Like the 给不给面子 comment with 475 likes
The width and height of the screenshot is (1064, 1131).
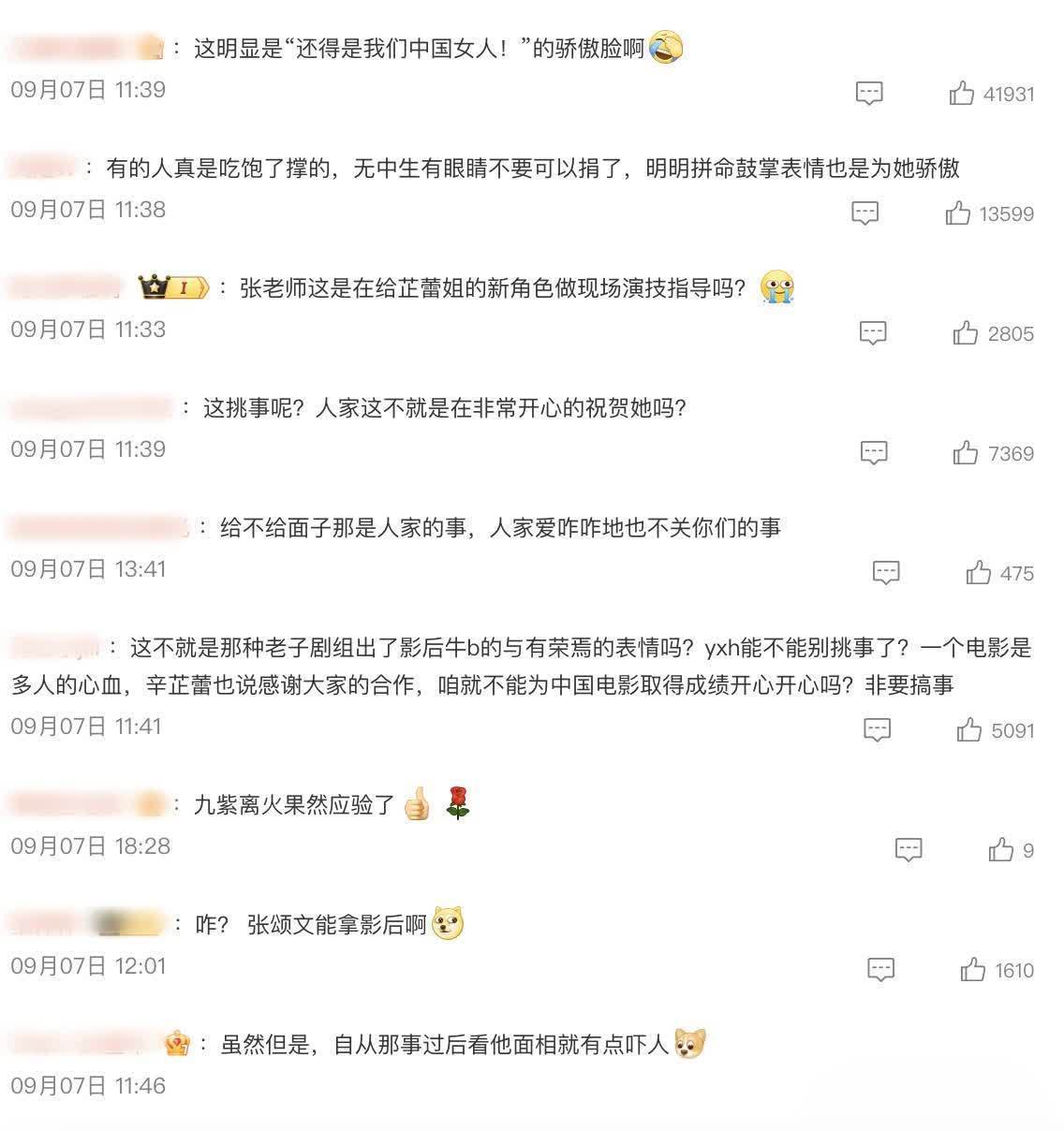(979, 572)
